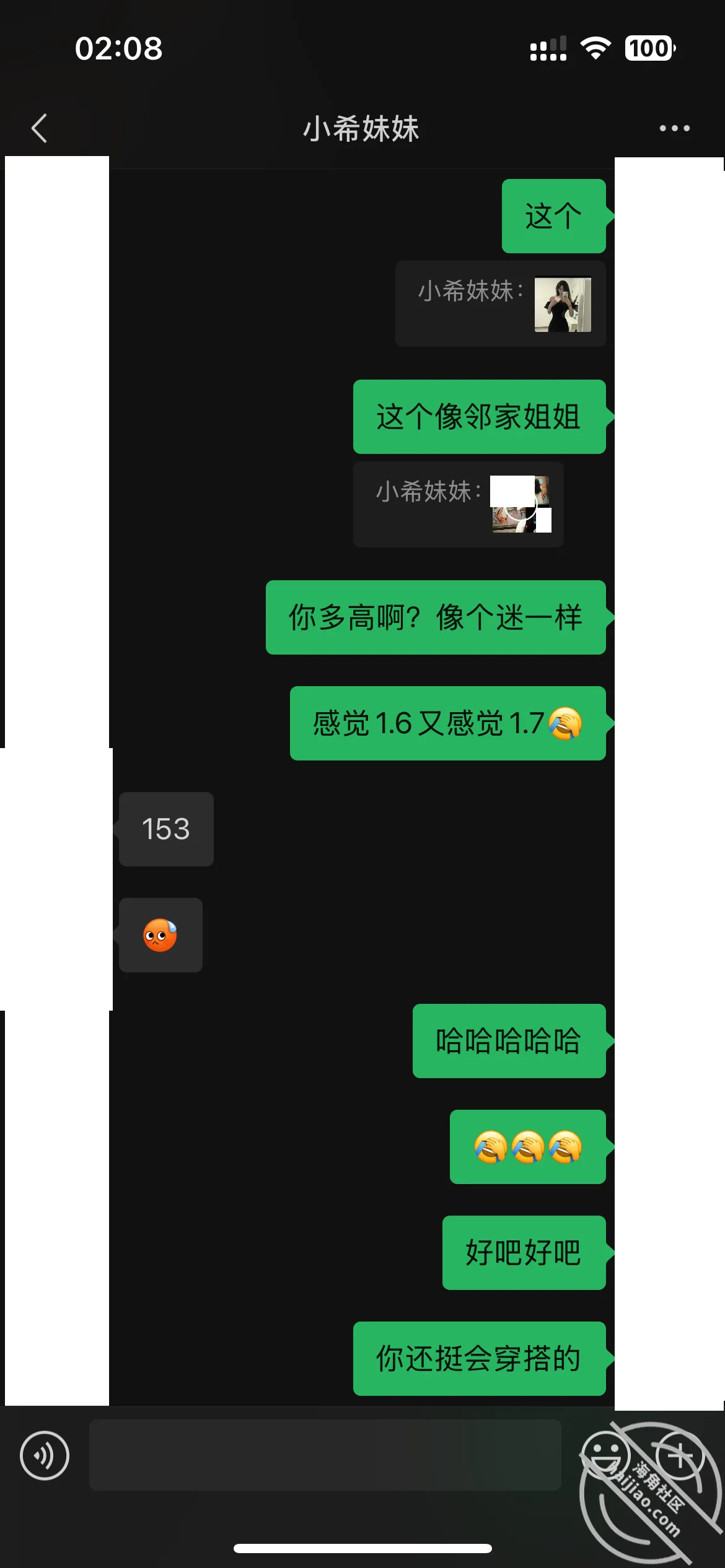Open the plus attachments menu

click(x=680, y=1455)
